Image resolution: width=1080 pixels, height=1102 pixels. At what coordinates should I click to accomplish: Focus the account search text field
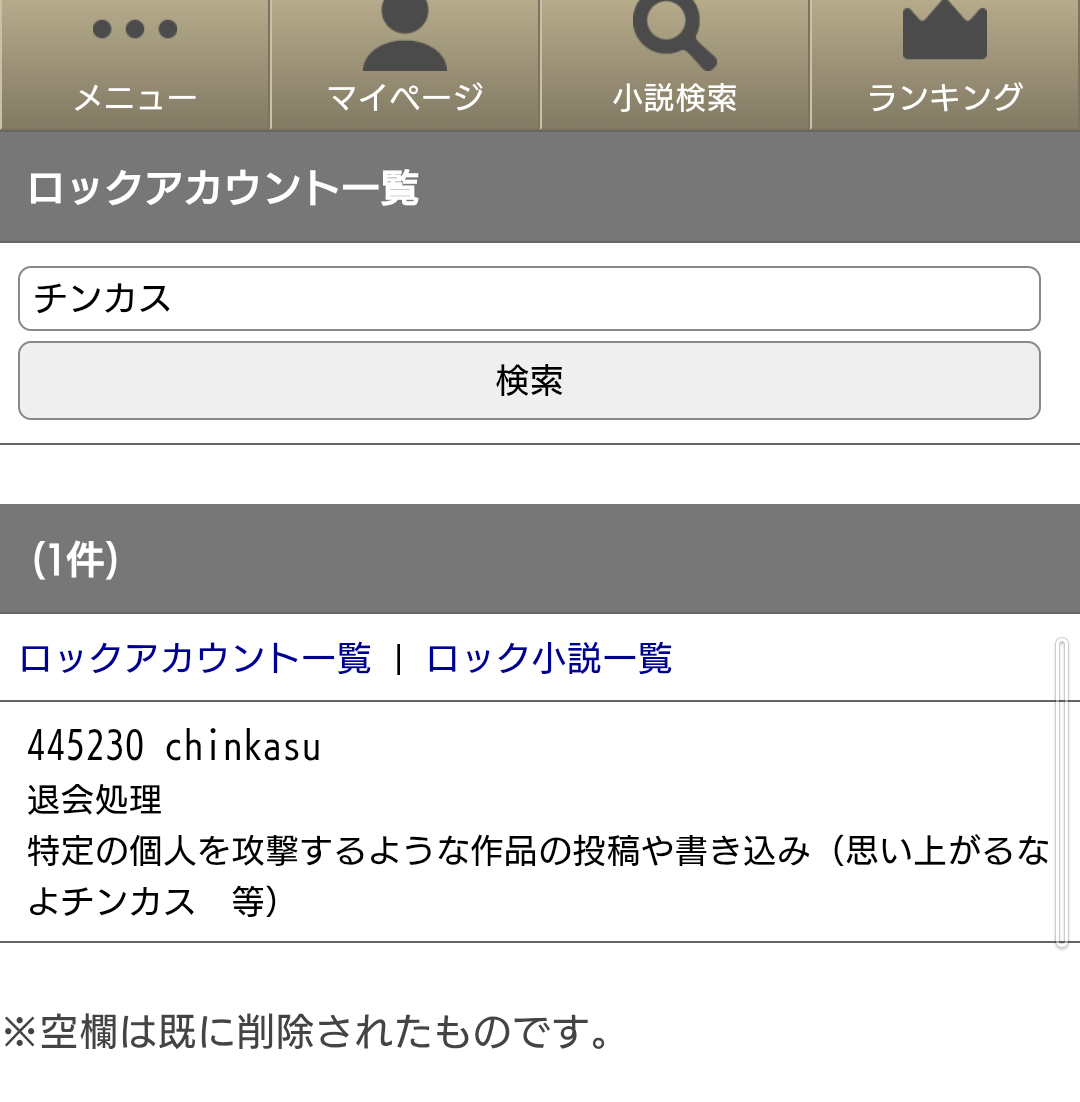(x=529, y=298)
